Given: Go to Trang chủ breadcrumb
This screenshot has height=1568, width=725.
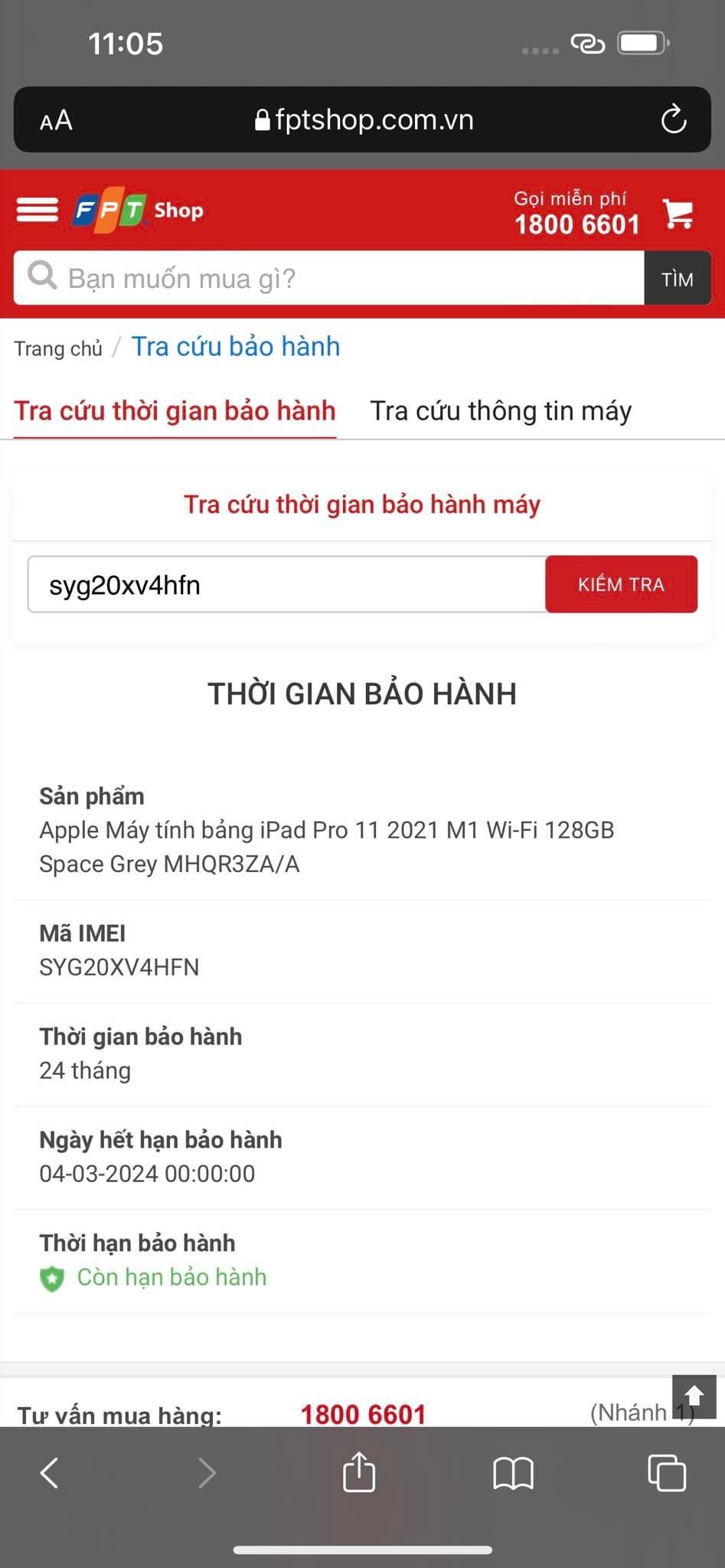Looking at the screenshot, I should coord(58,349).
